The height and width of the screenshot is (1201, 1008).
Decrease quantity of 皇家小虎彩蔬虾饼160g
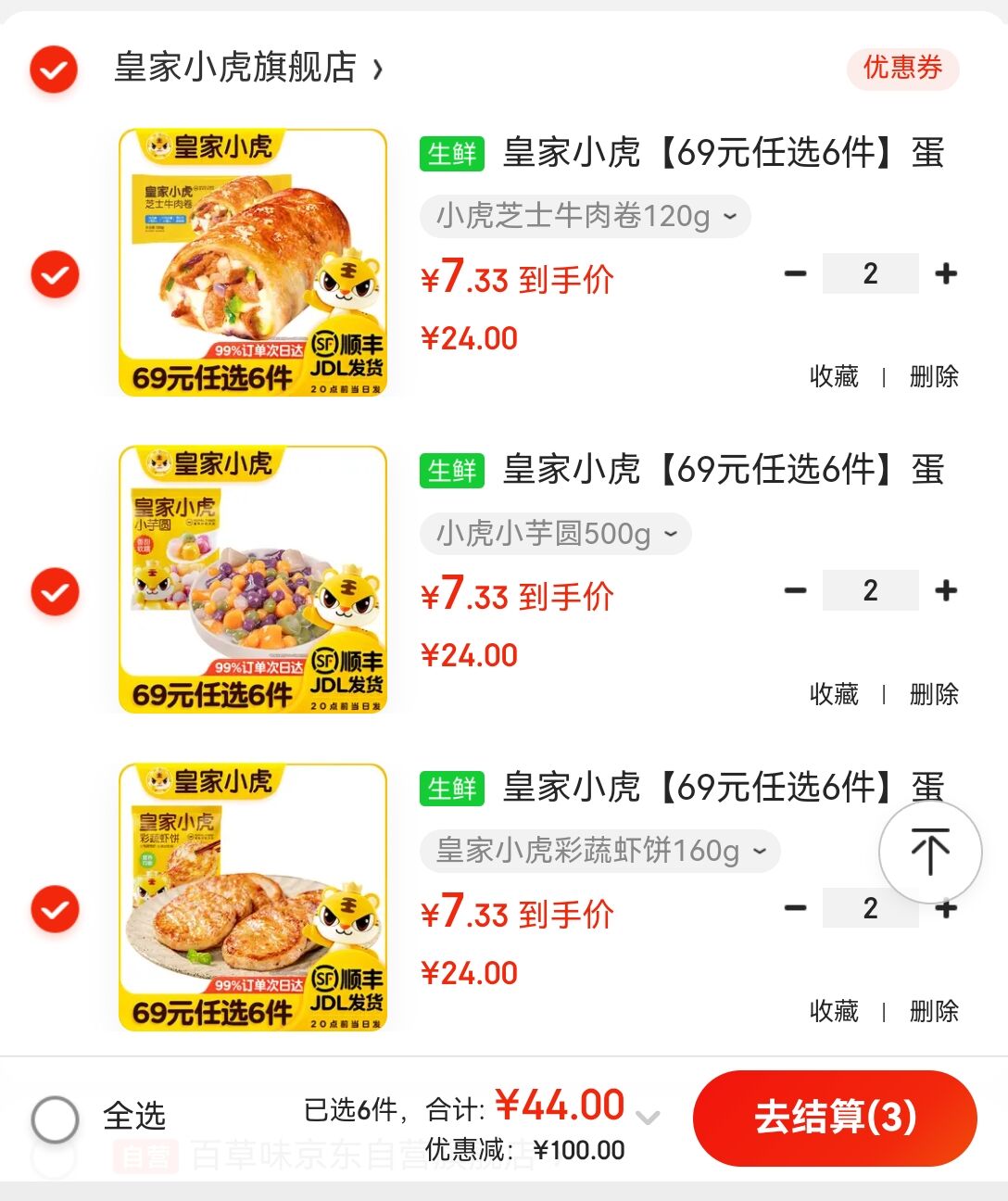[795, 908]
